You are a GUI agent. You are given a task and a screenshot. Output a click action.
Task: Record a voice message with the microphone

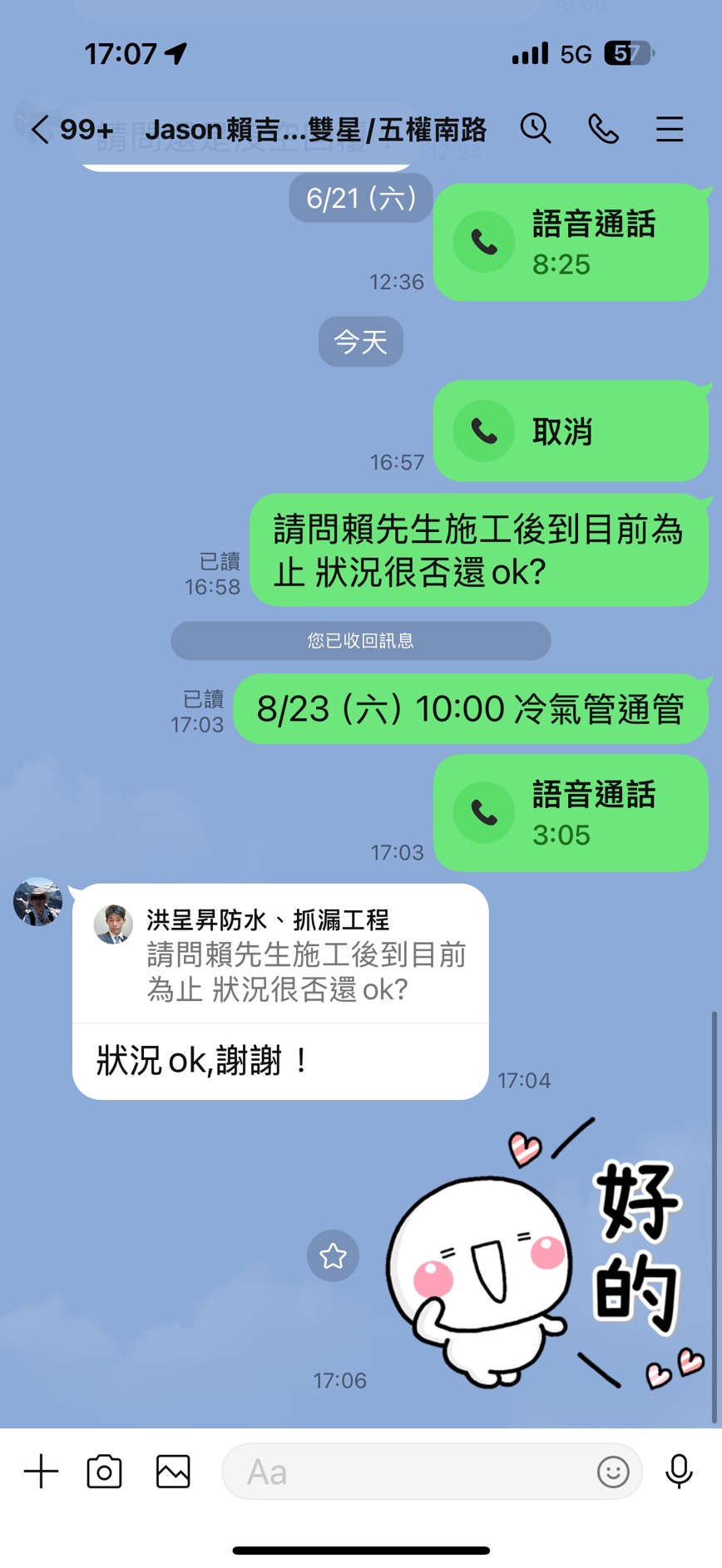pyautogui.click(x=679, y=1471)
